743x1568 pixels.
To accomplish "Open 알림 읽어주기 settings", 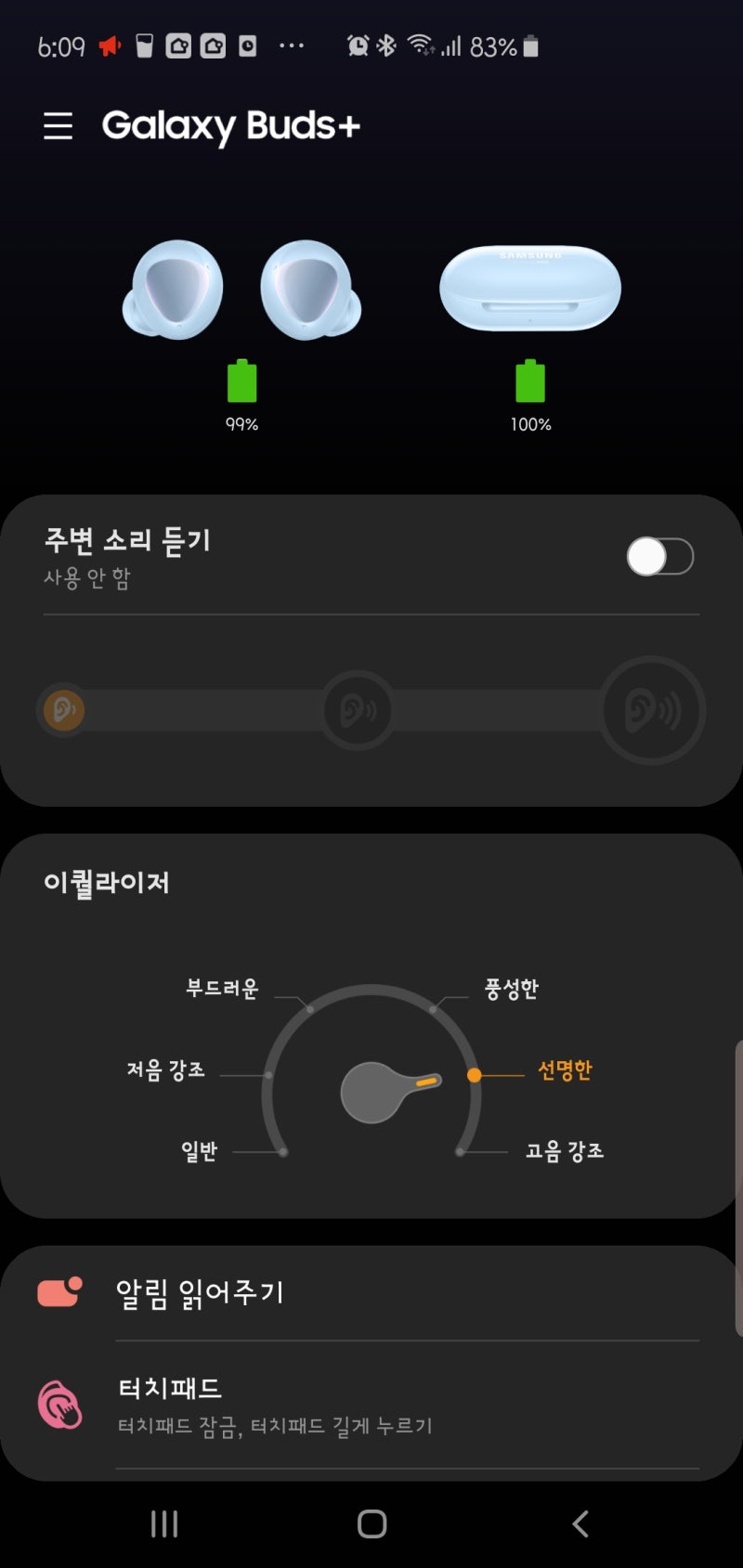I will (371, 1293).
